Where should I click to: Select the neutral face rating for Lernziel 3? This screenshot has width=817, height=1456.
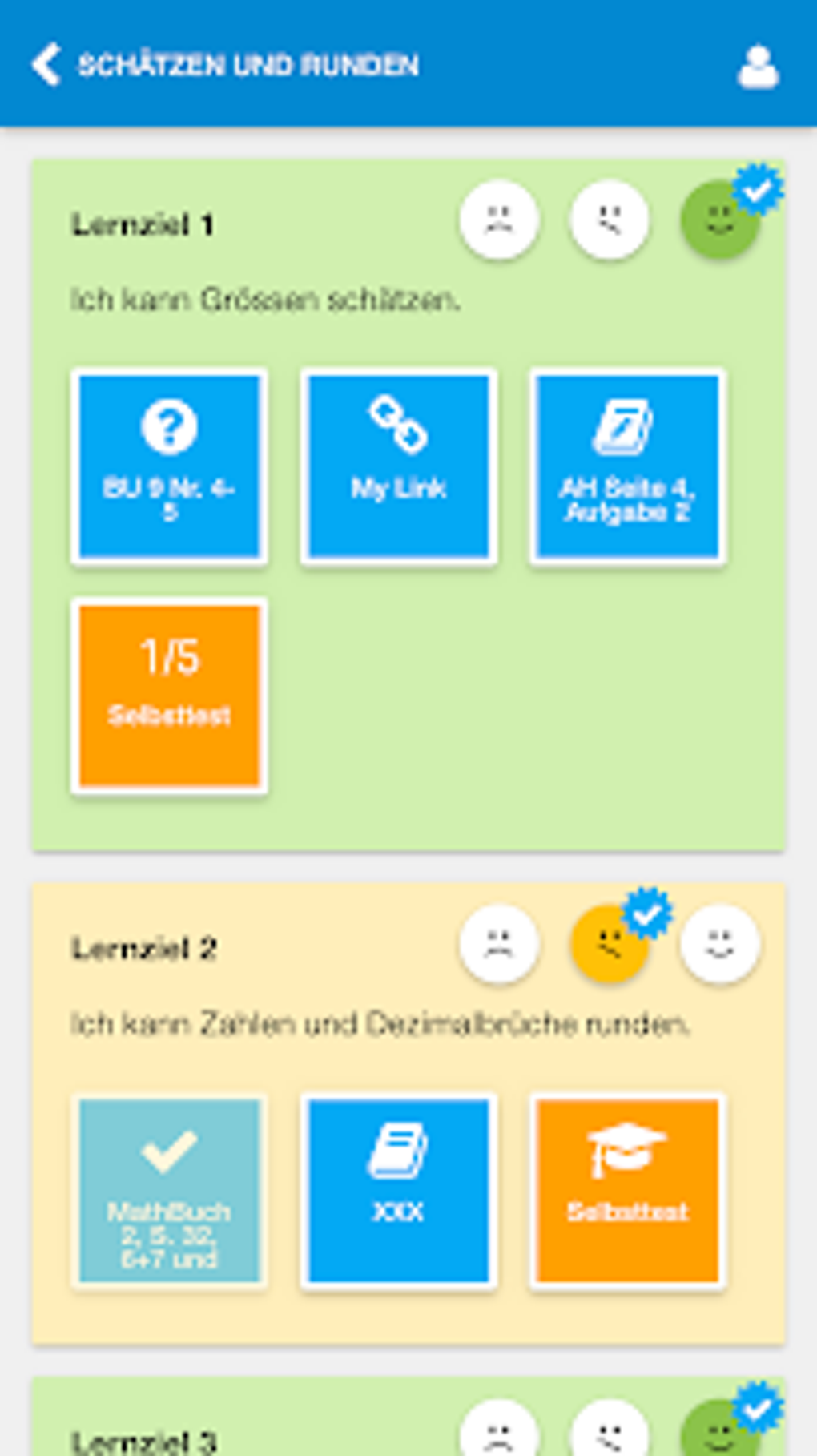coord(610,1430)
